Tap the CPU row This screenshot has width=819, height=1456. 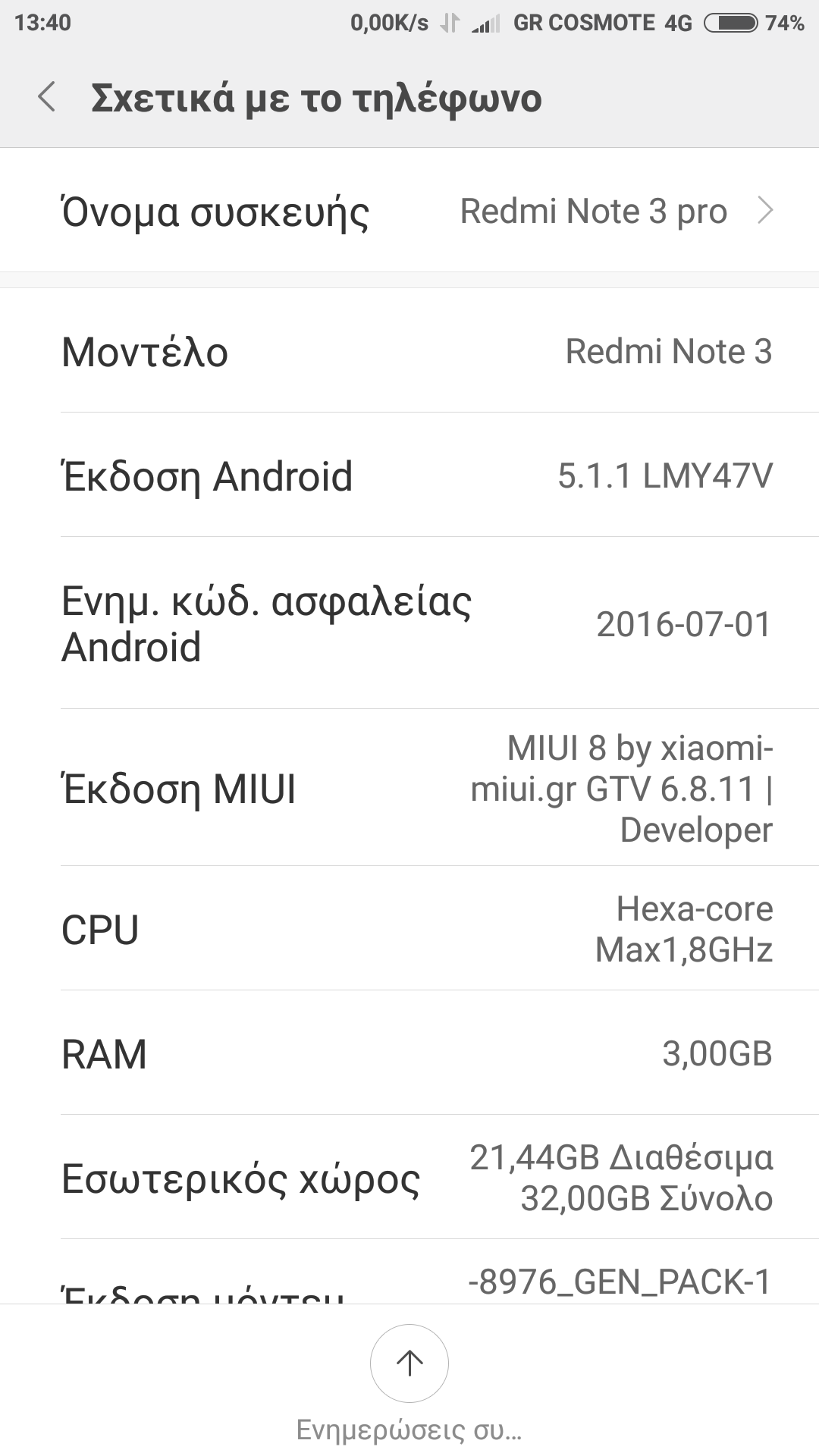point(409,929)
